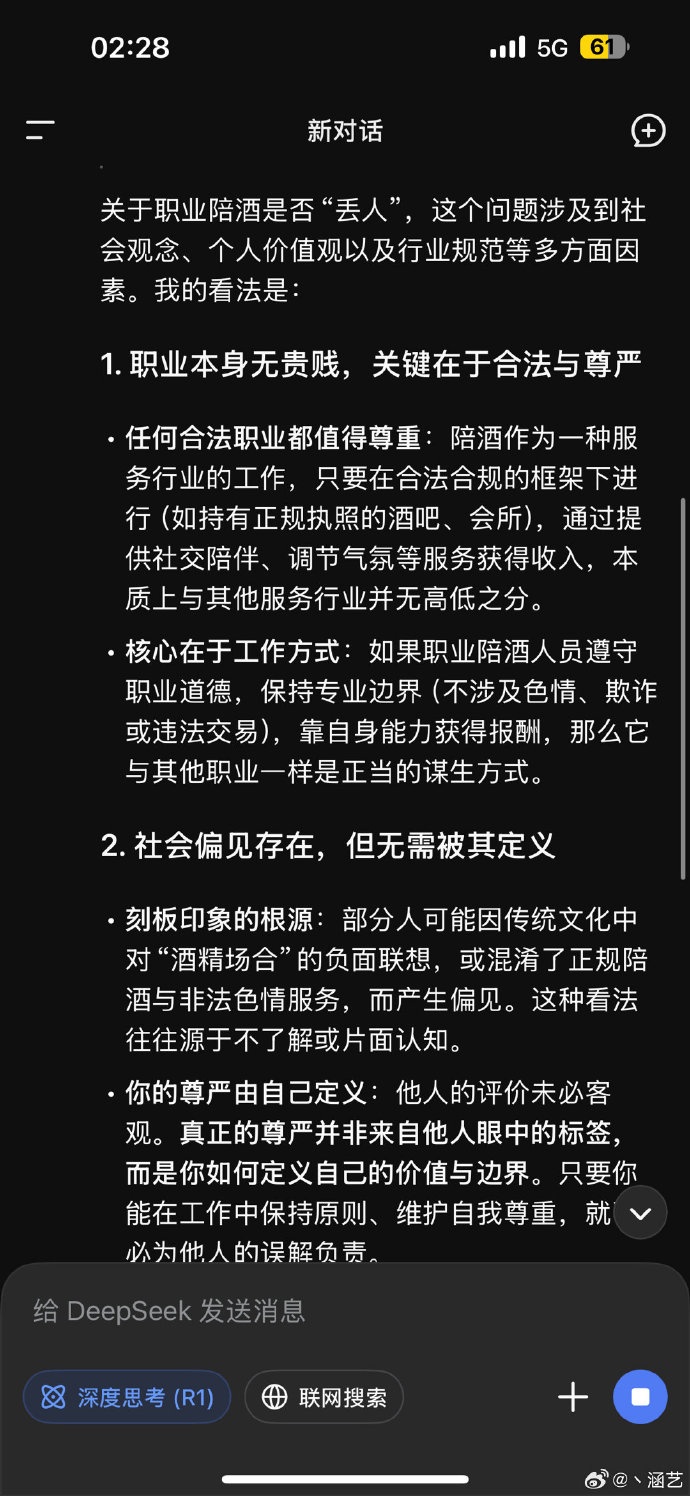Focus the 给 DeepSeek 发送消息 input field
Image resolution: width=690 pixels, height=1496 pixels.
pos(300,1310)
